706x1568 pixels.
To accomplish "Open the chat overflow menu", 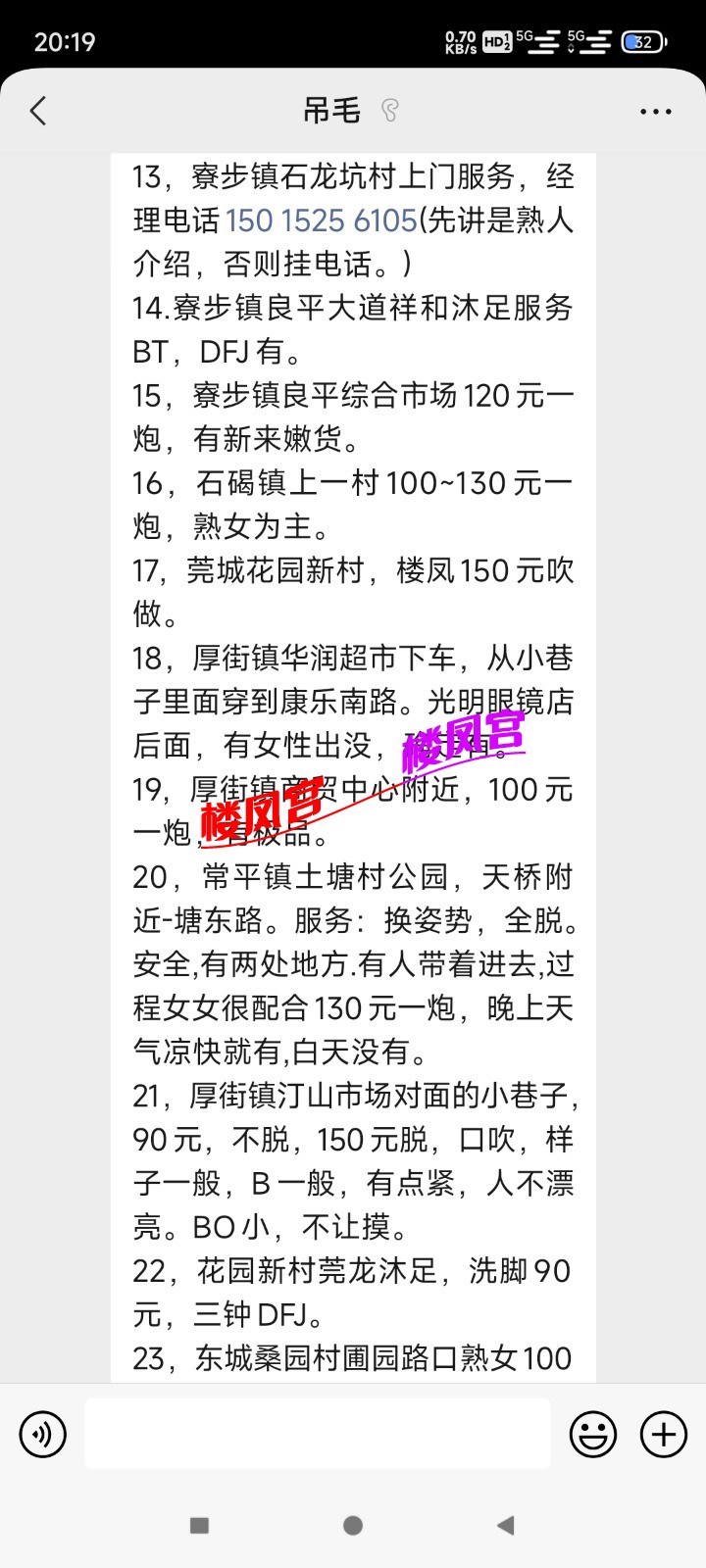I will (655, 111).
